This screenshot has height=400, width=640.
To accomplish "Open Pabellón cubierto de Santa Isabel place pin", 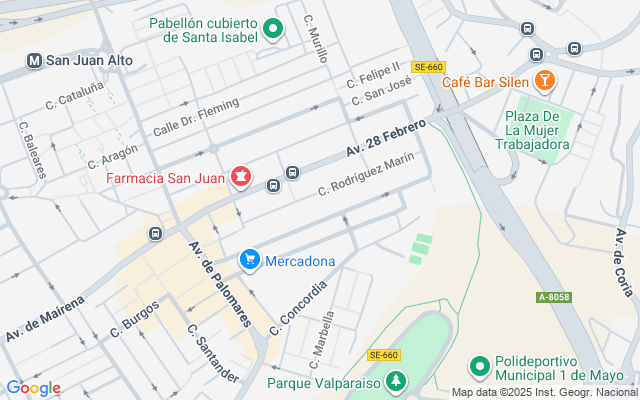I will click(273, 30).
